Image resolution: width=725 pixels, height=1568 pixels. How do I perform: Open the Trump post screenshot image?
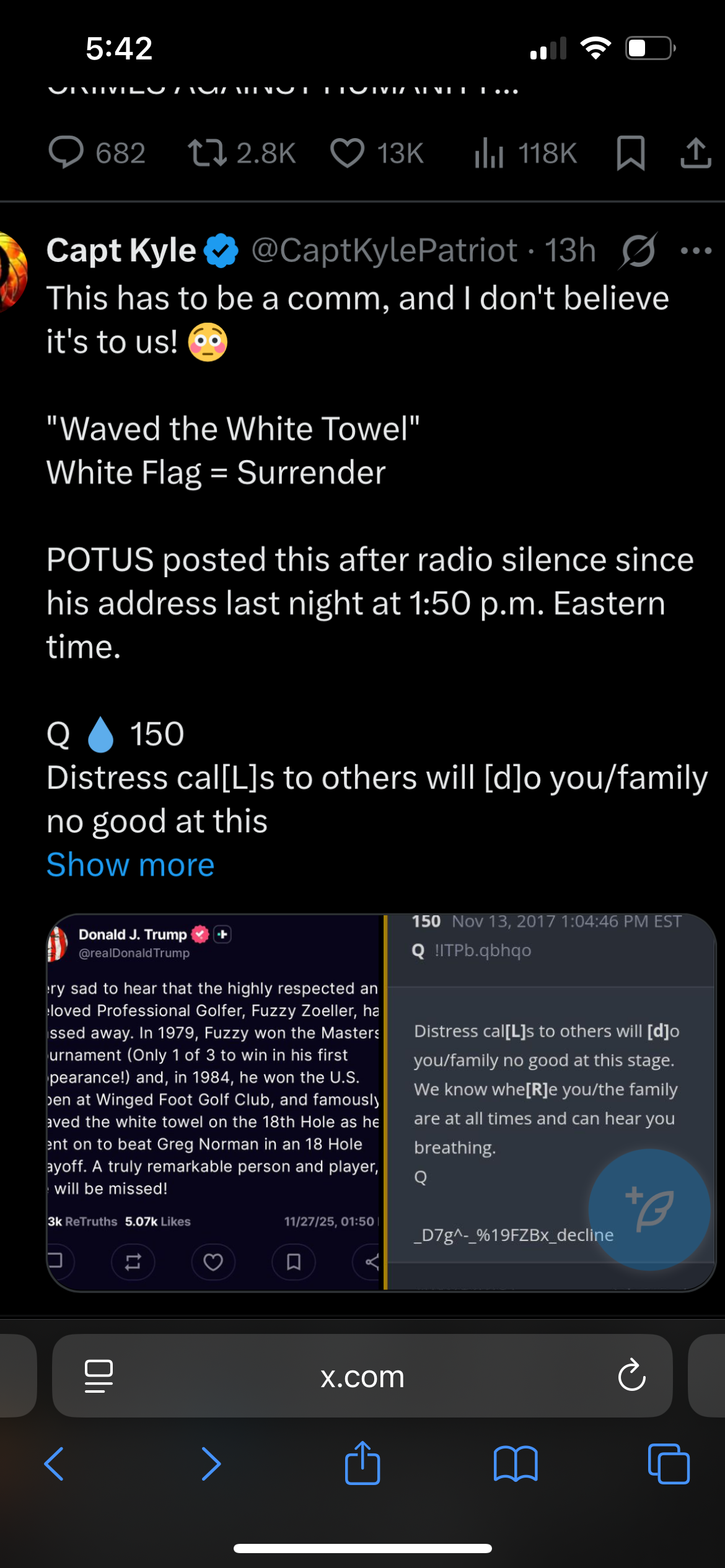click(x=214, y=1102)
